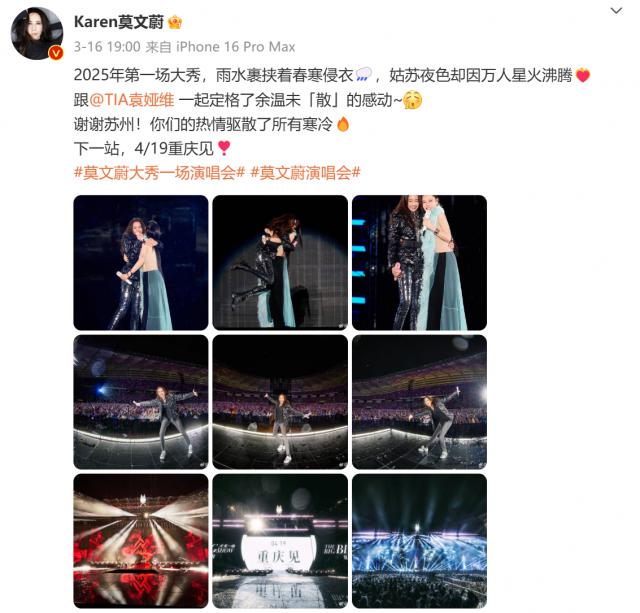This screenshot has width=640, height=613.
Task: Open blue-lit stadium stage photo
Action: [x=419, y=540]
